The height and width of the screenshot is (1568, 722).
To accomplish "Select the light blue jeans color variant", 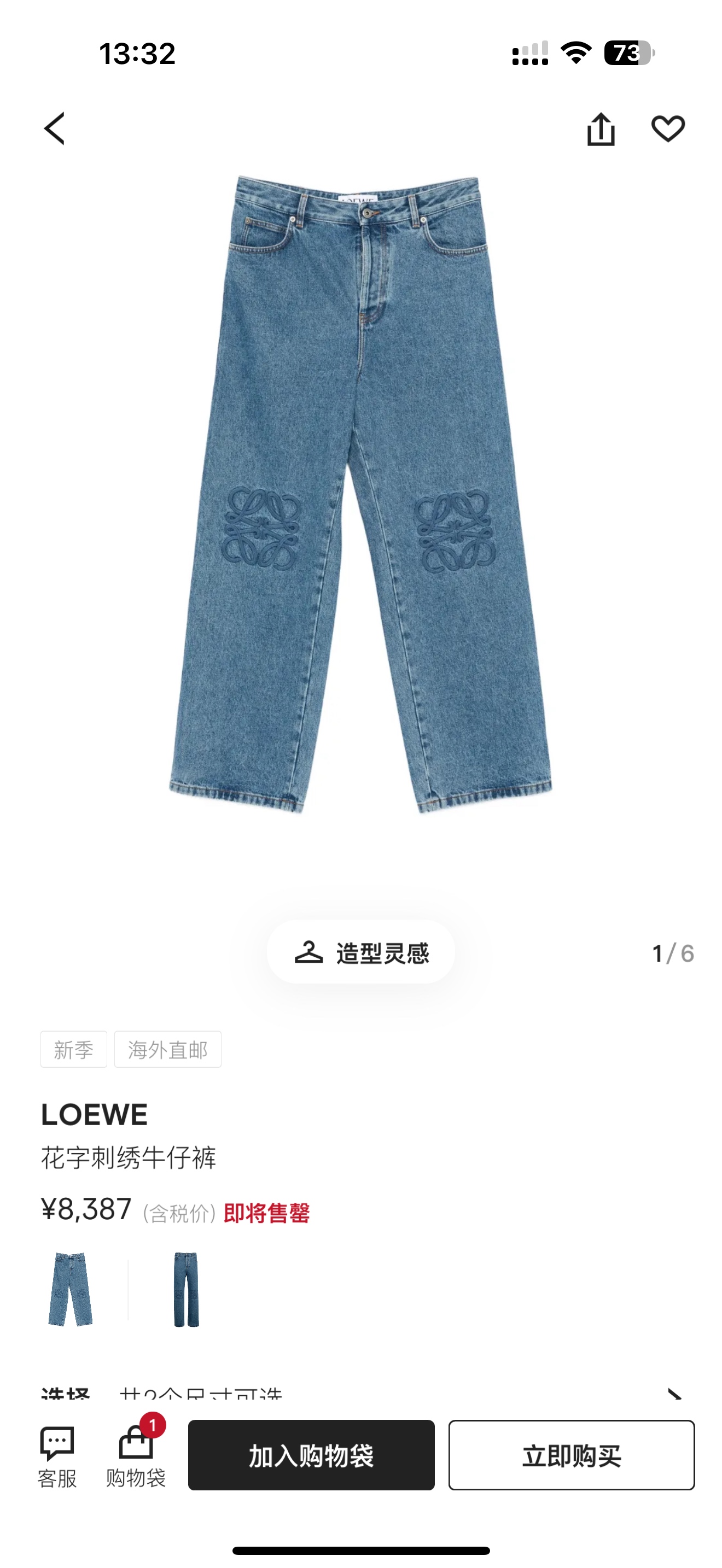I will [x=71, y=1289].
